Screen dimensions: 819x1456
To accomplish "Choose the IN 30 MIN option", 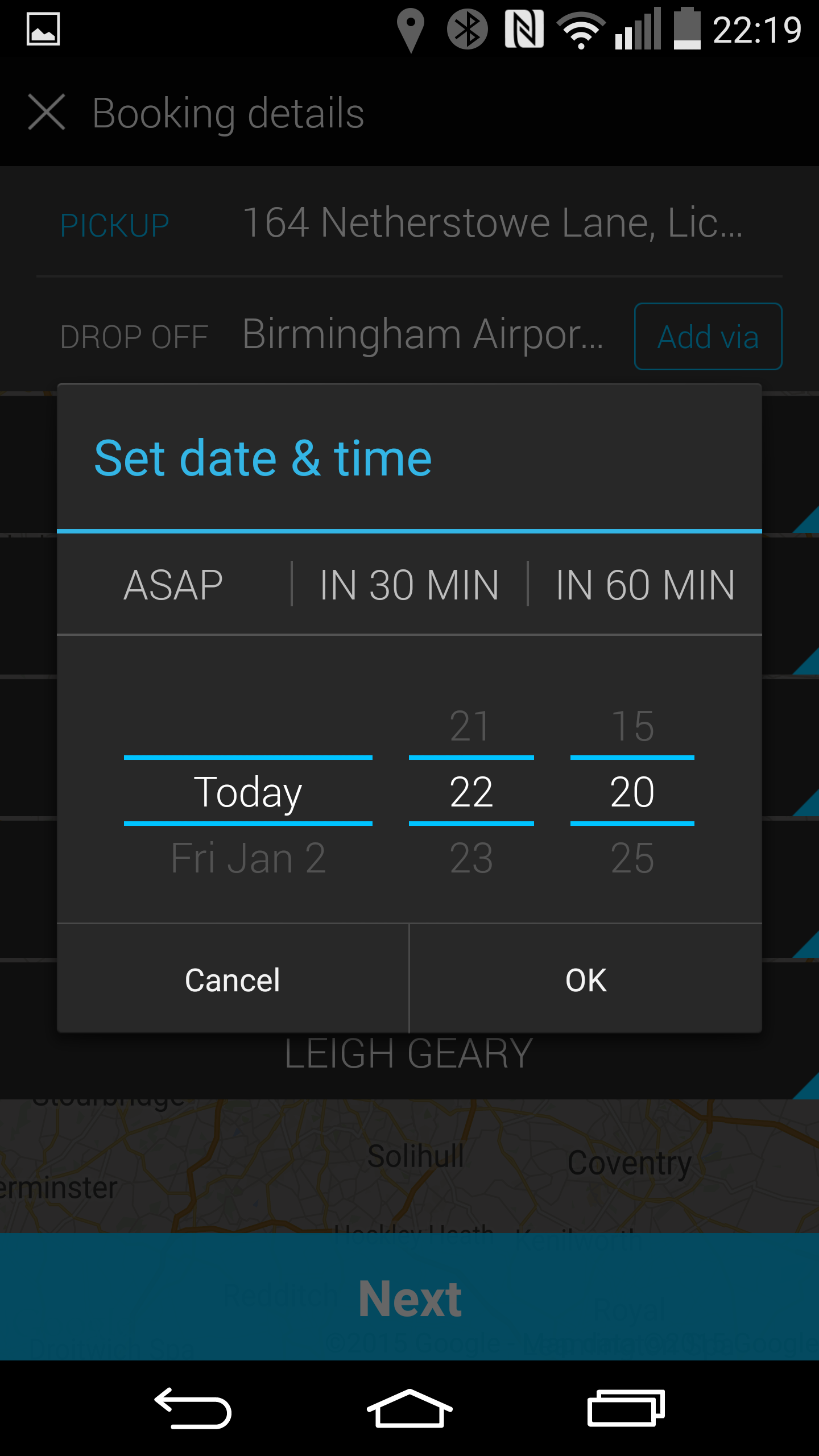I will point(409,585).
